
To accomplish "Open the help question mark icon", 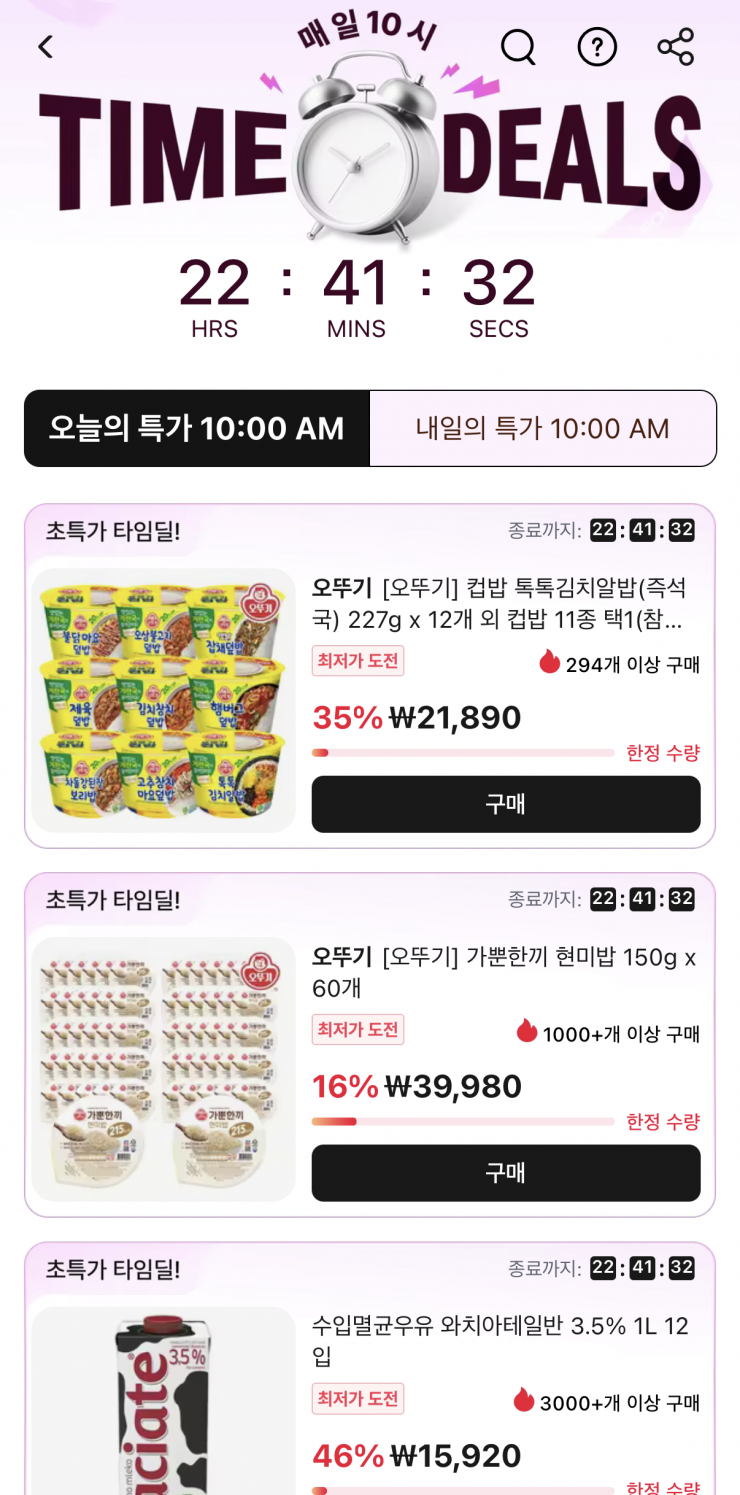I will click(x=597, y=47).
